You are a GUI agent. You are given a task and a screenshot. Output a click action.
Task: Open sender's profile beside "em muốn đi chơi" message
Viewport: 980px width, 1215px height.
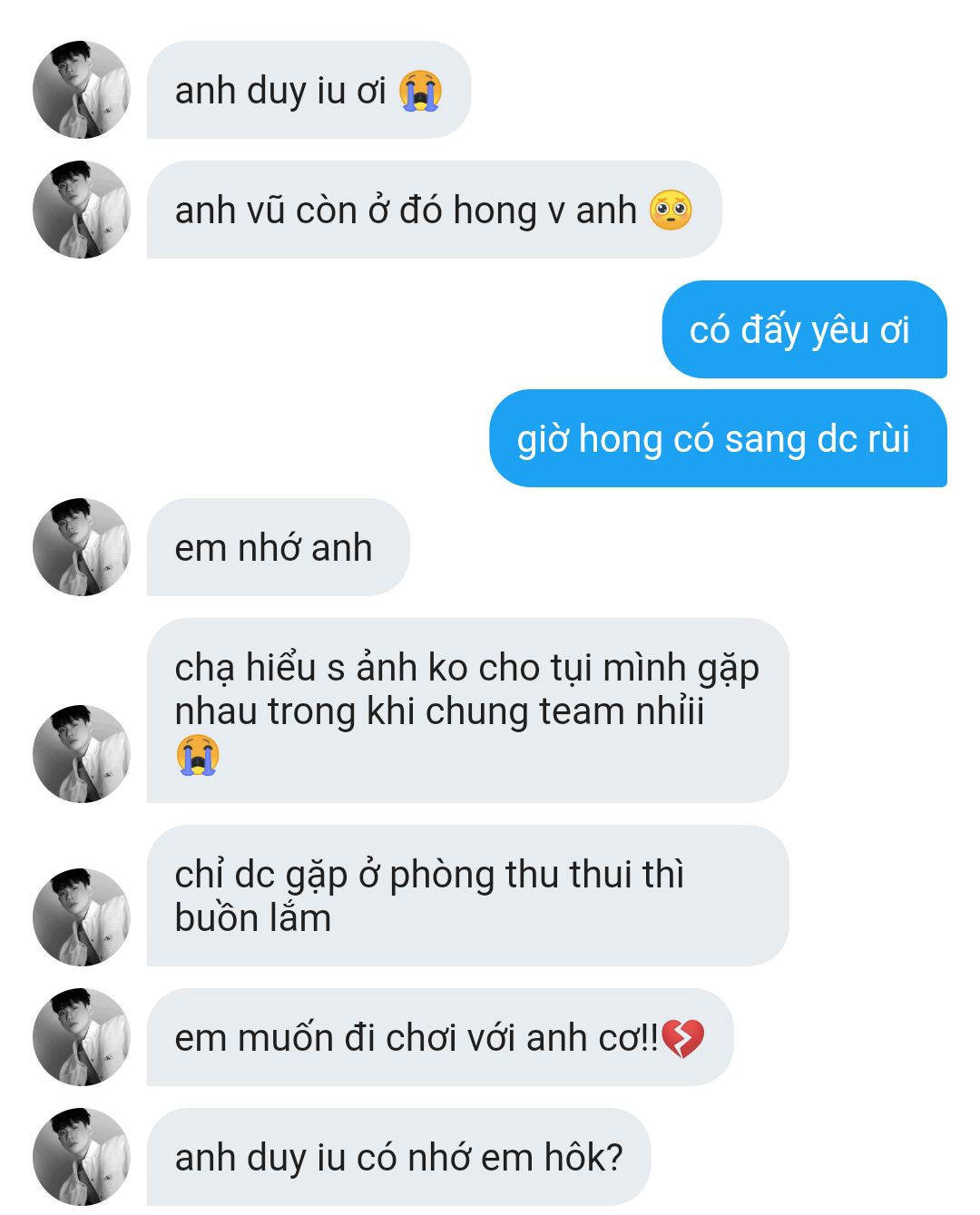pos(82,1037)
